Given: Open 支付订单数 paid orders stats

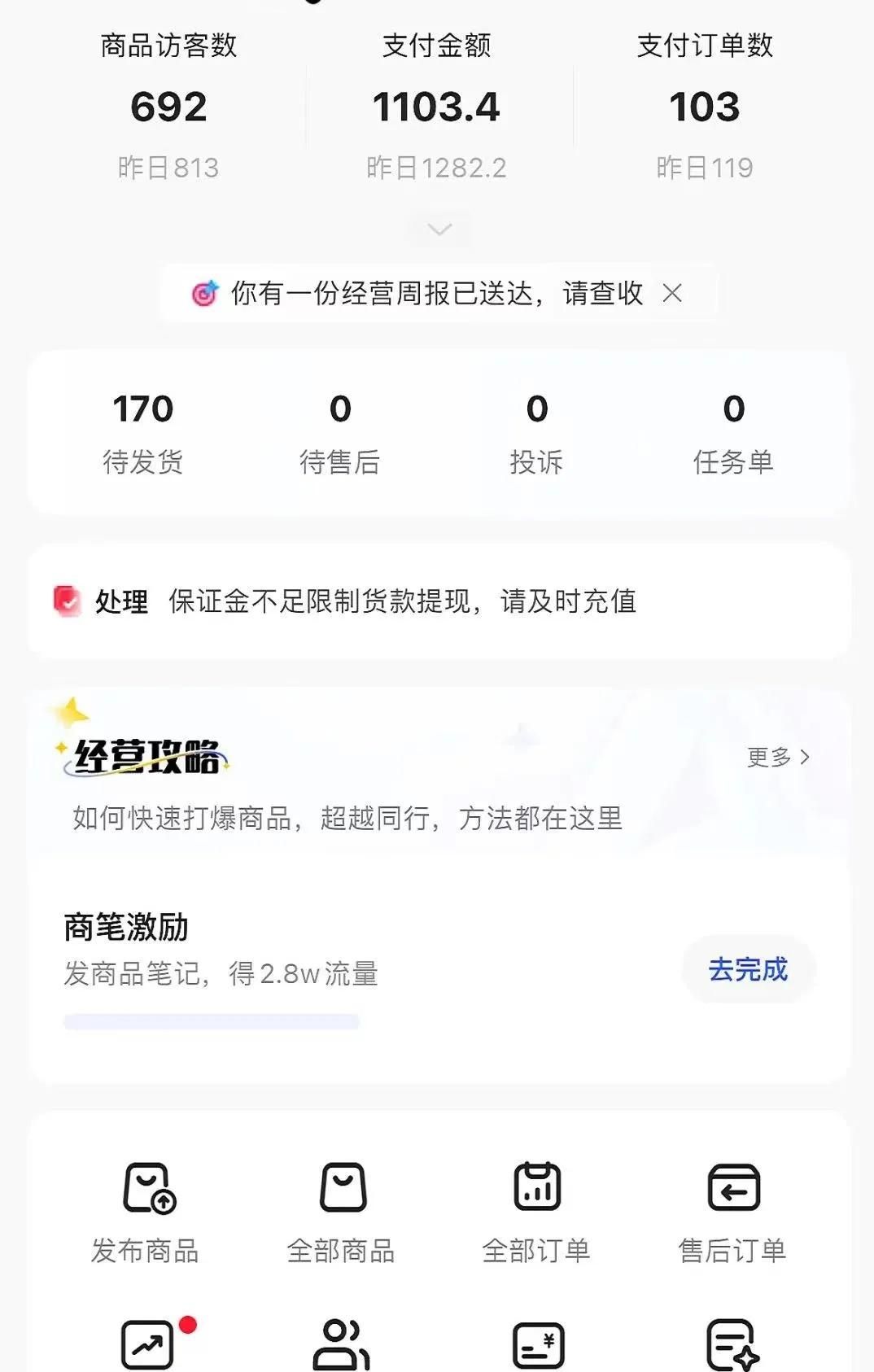Looking at the screenshot, I should 705,107.
